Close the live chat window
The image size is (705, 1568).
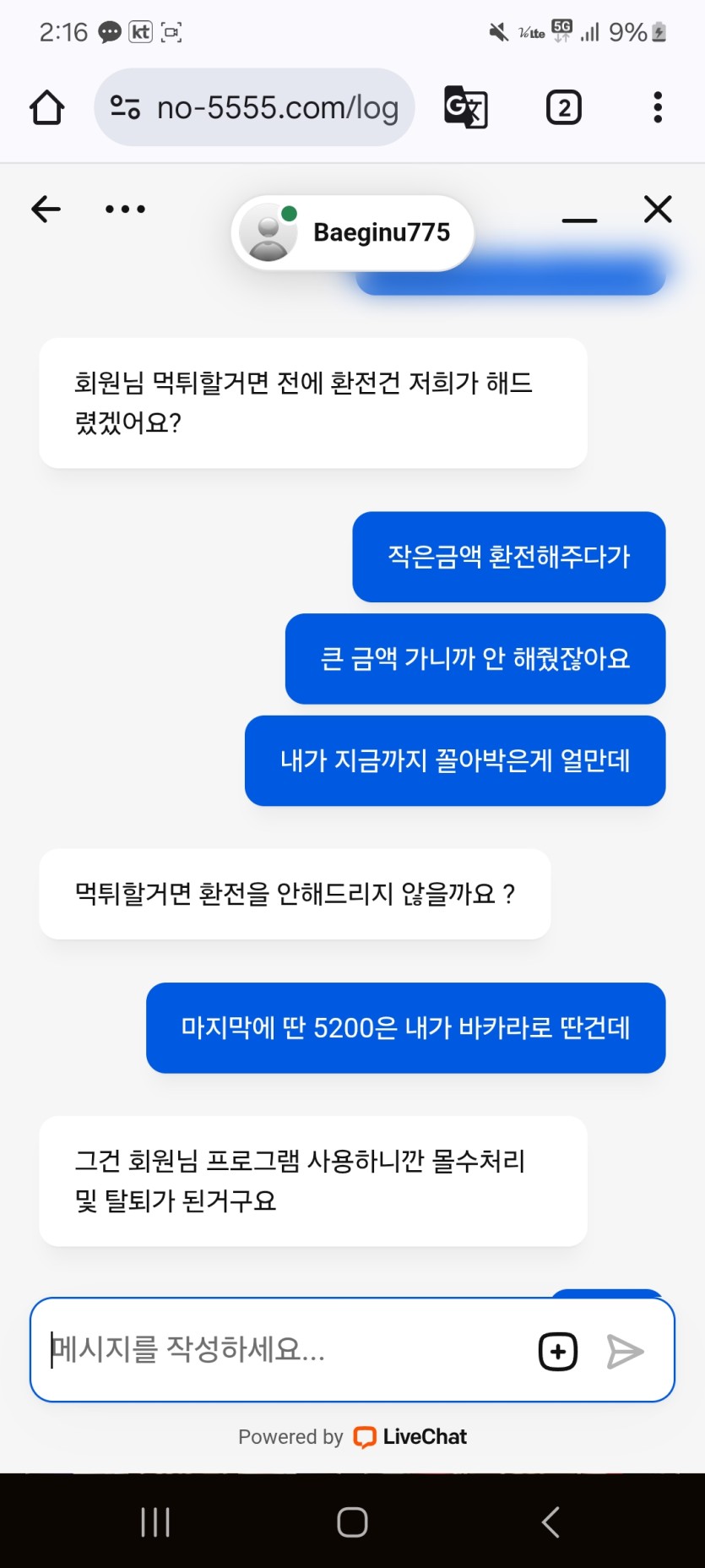(658, 209)
